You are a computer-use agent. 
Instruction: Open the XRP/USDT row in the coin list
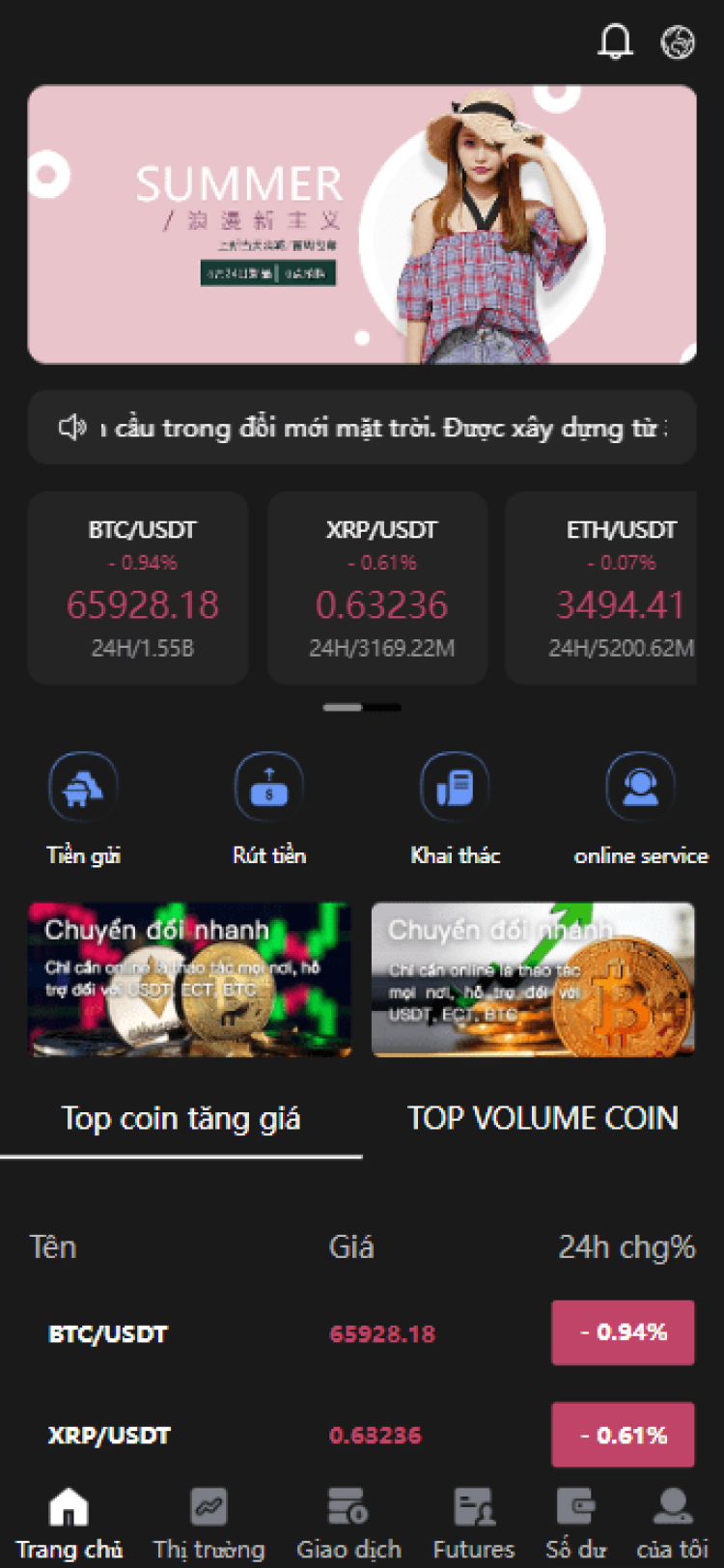[362, 1435]
